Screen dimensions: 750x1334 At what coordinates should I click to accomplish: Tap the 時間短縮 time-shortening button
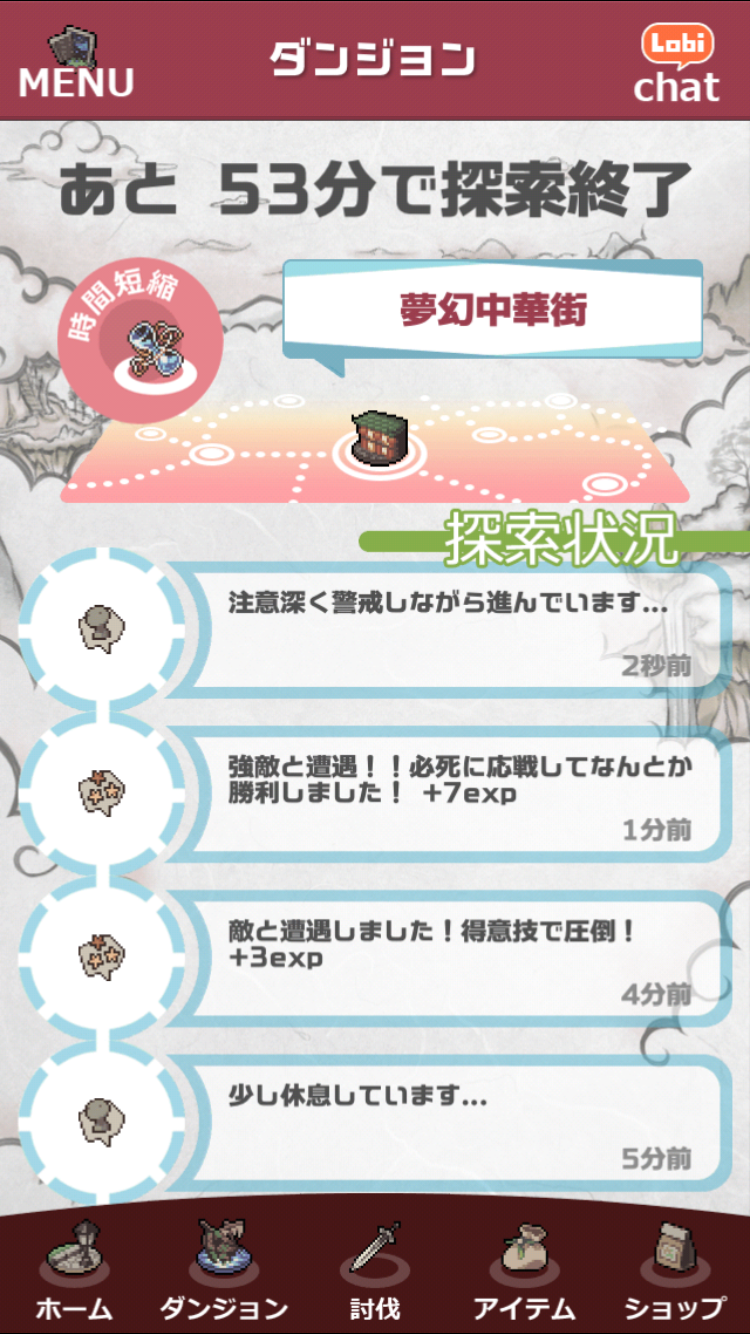(140, 338)
